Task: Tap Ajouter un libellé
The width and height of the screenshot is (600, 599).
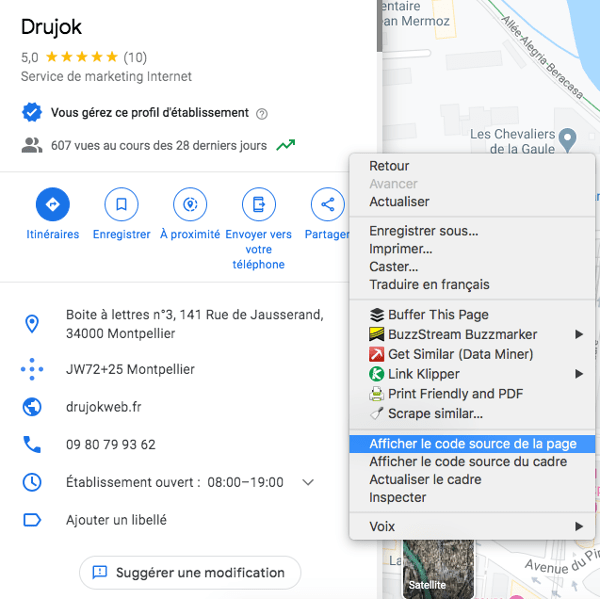Action: [x=116, y=520]
